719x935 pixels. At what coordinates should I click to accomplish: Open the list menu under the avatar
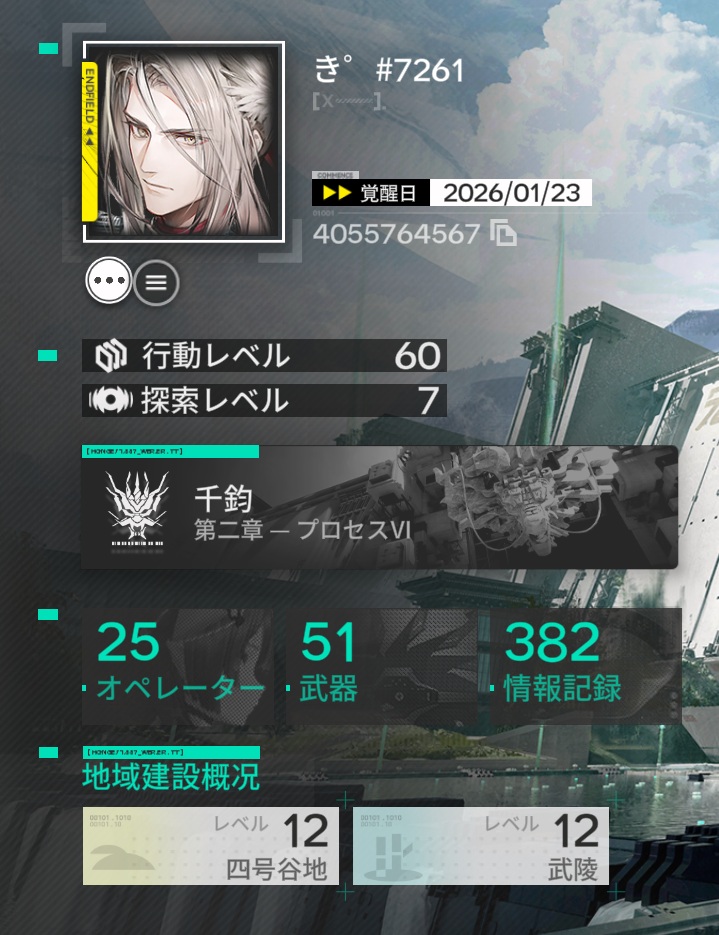[156, 283]
